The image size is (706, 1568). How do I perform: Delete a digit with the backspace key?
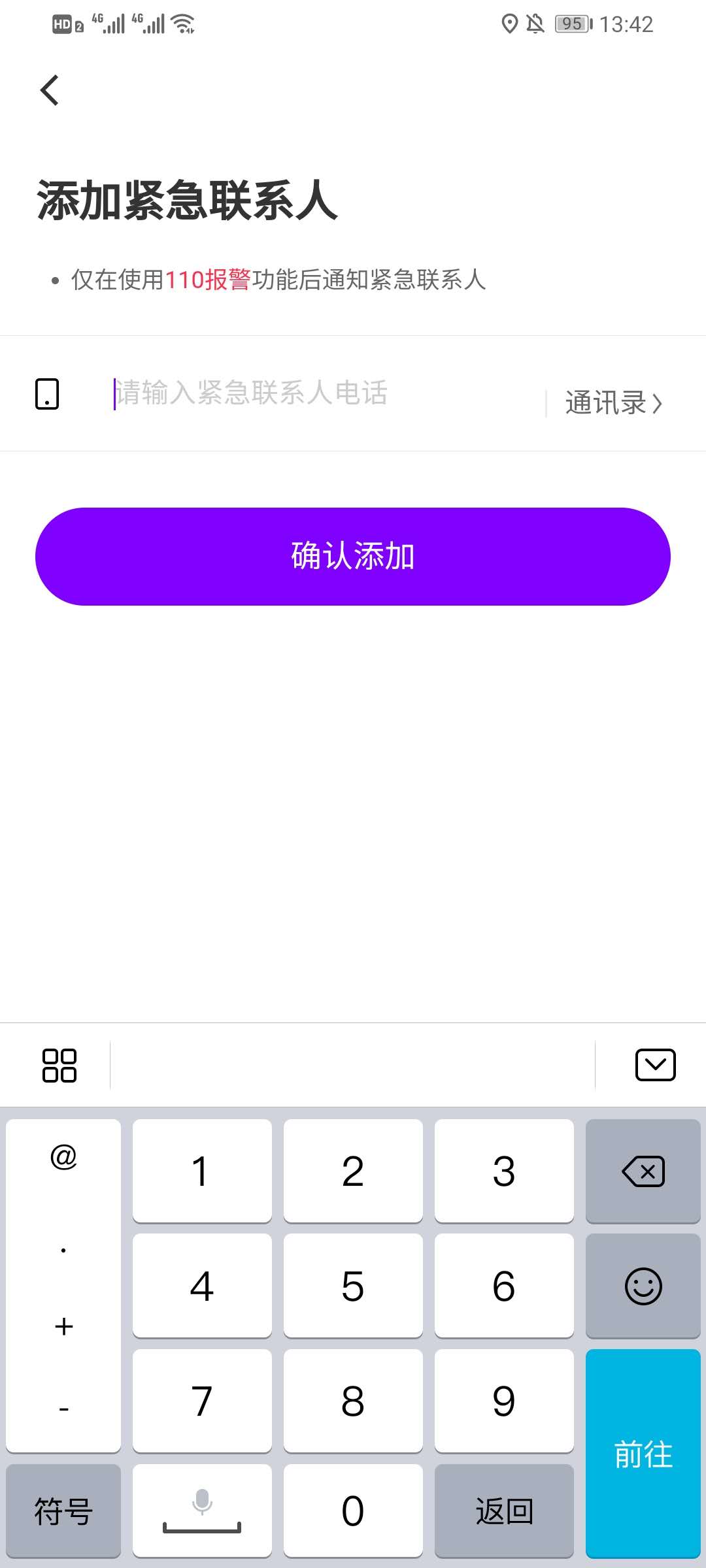(x=643, y=1171)
